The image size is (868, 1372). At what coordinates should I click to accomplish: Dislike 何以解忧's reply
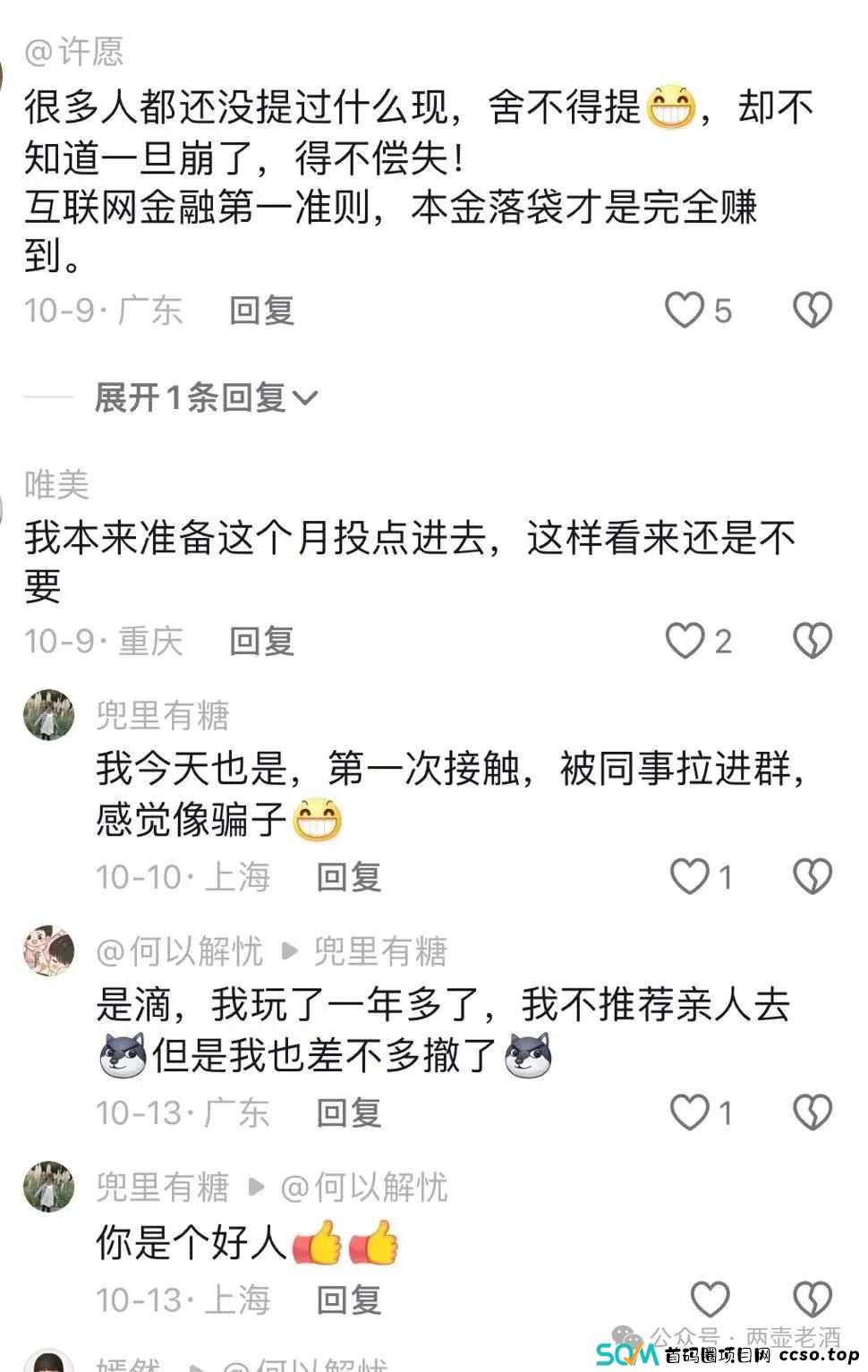pyautogui.click(x=813, y=1112)
